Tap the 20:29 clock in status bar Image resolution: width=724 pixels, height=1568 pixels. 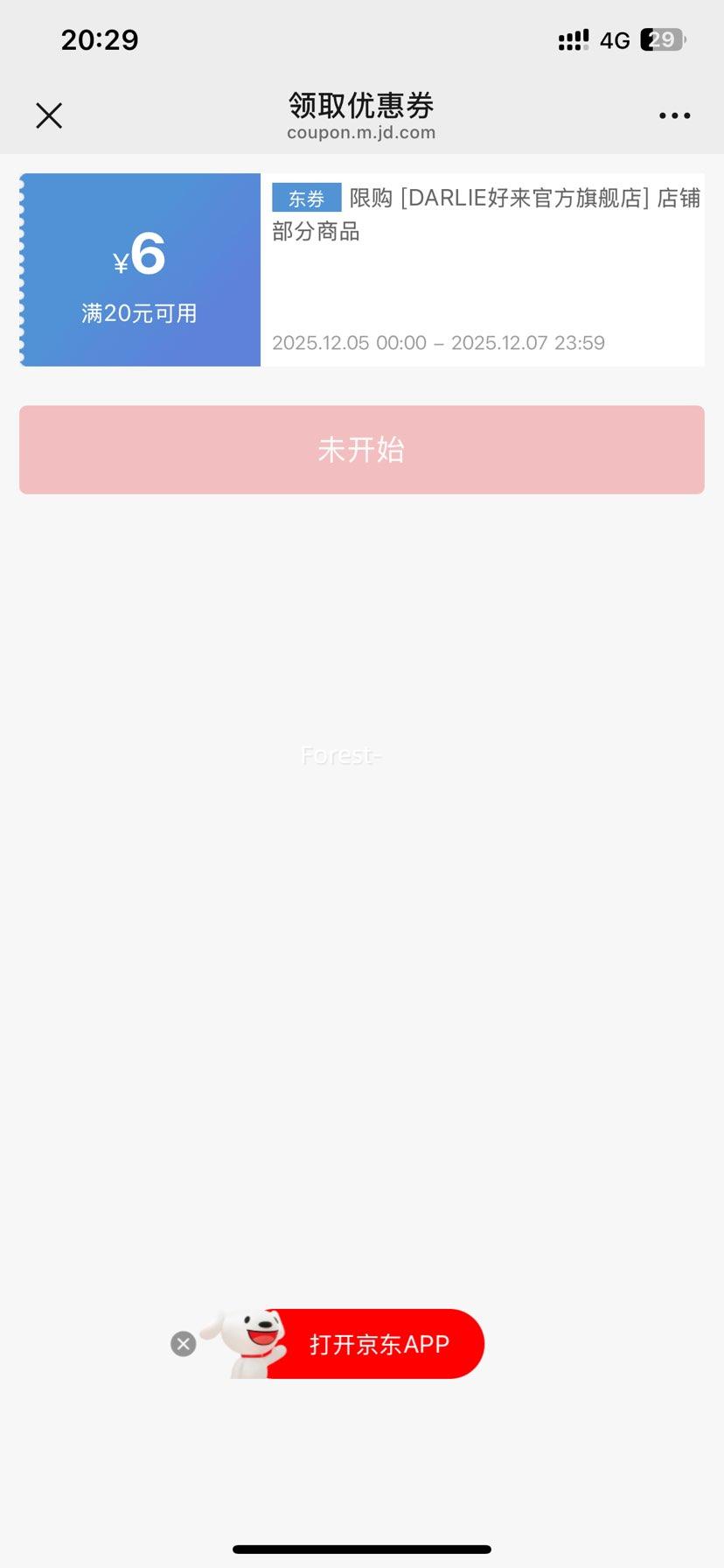point(100,38)
